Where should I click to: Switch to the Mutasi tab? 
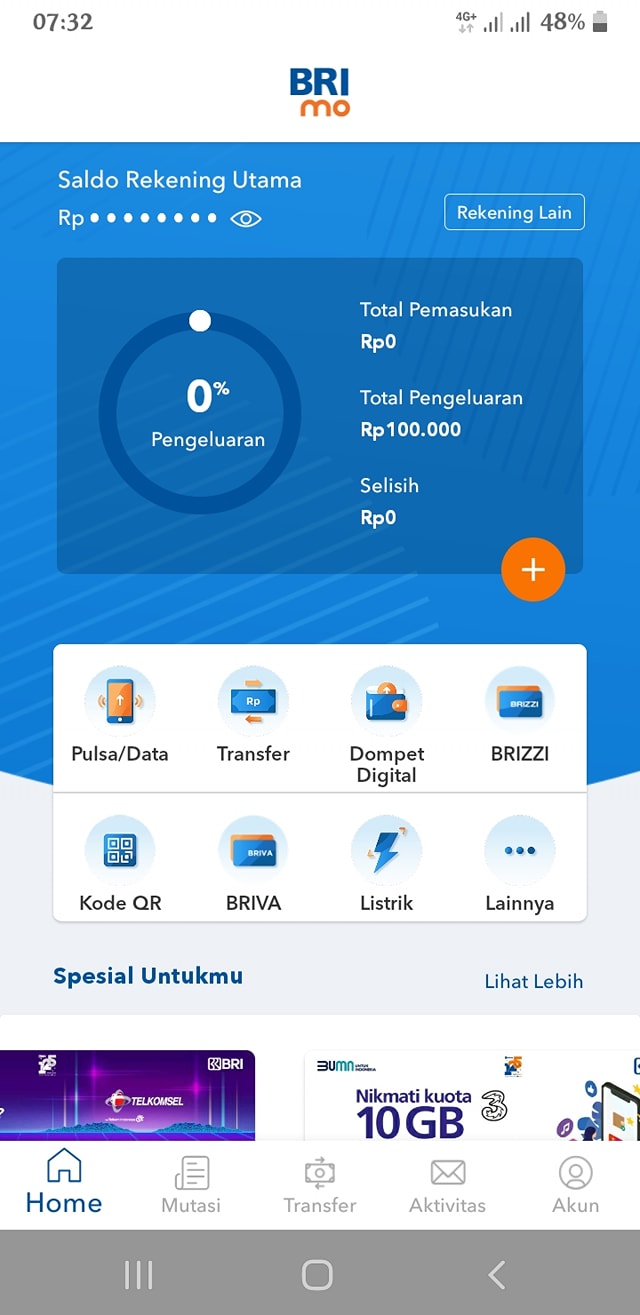191,1185
